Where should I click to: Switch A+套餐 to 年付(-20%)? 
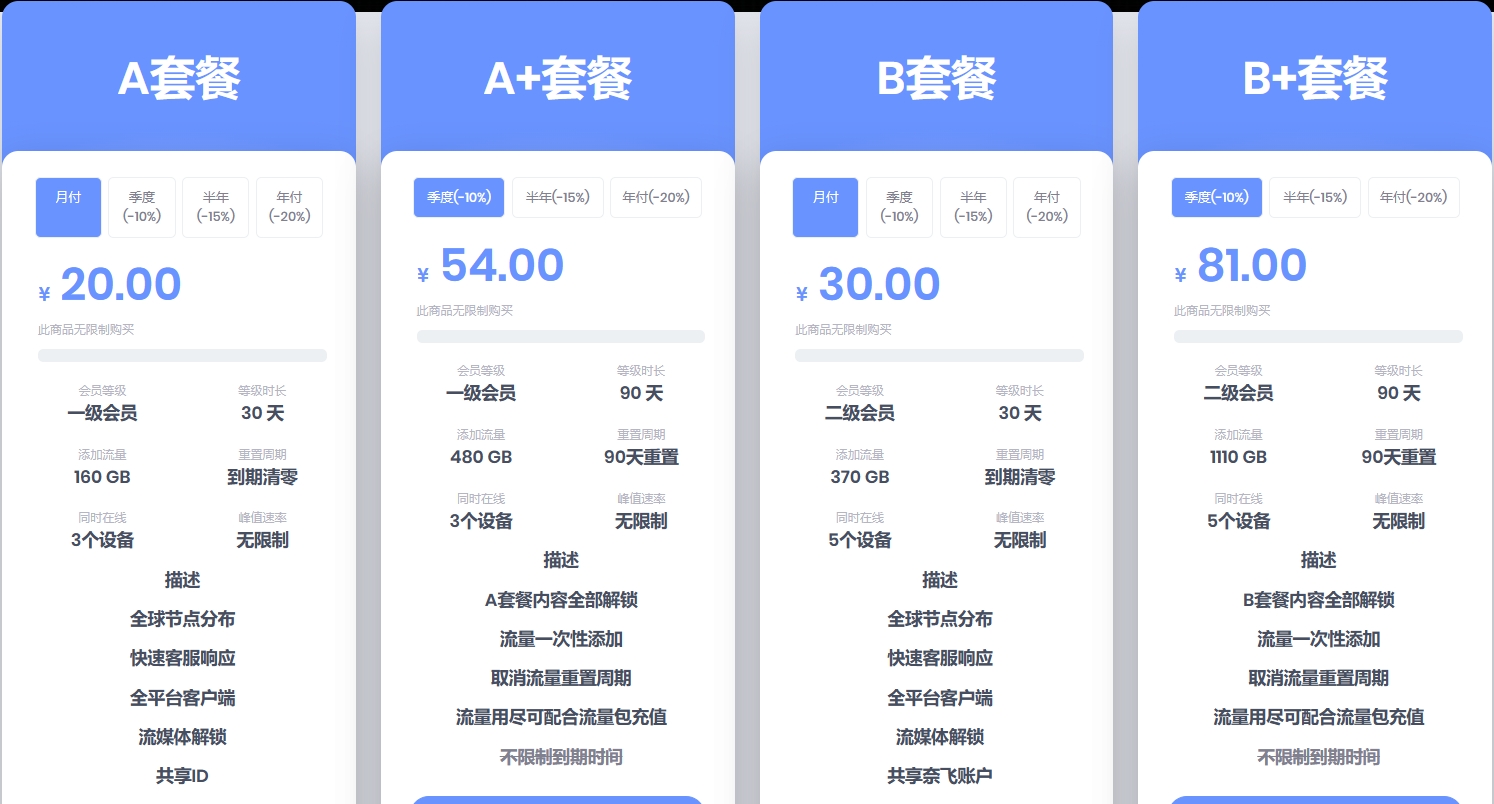[x=655, y=197]
